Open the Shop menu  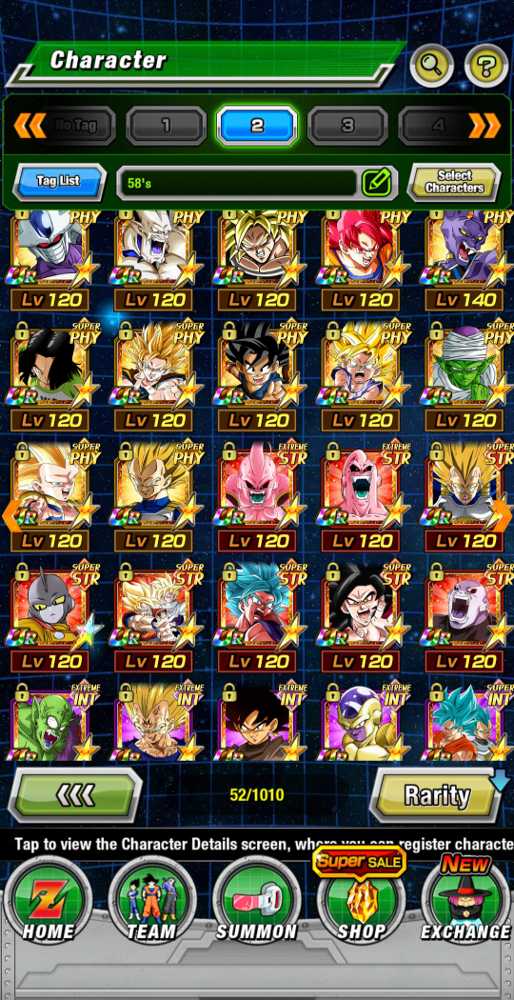point(360,899)
